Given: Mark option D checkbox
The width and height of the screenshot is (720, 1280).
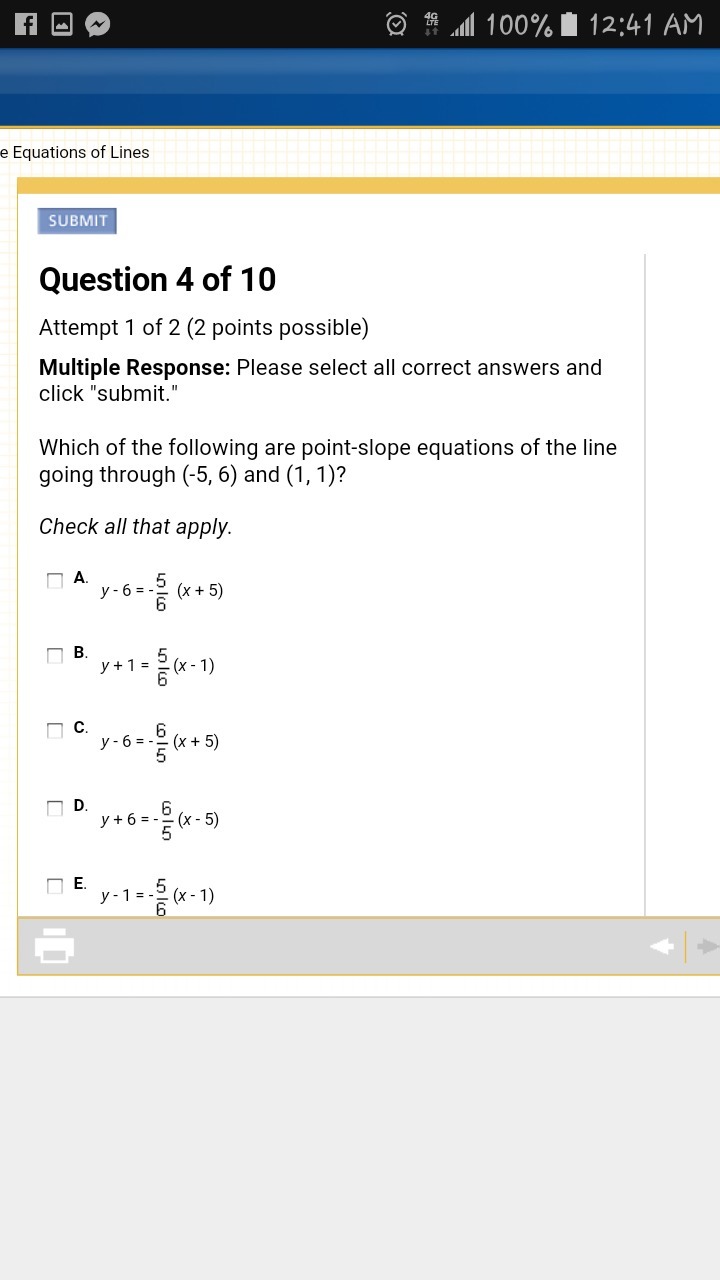Looking at the screenshot, I should click(x=55, y=808).
